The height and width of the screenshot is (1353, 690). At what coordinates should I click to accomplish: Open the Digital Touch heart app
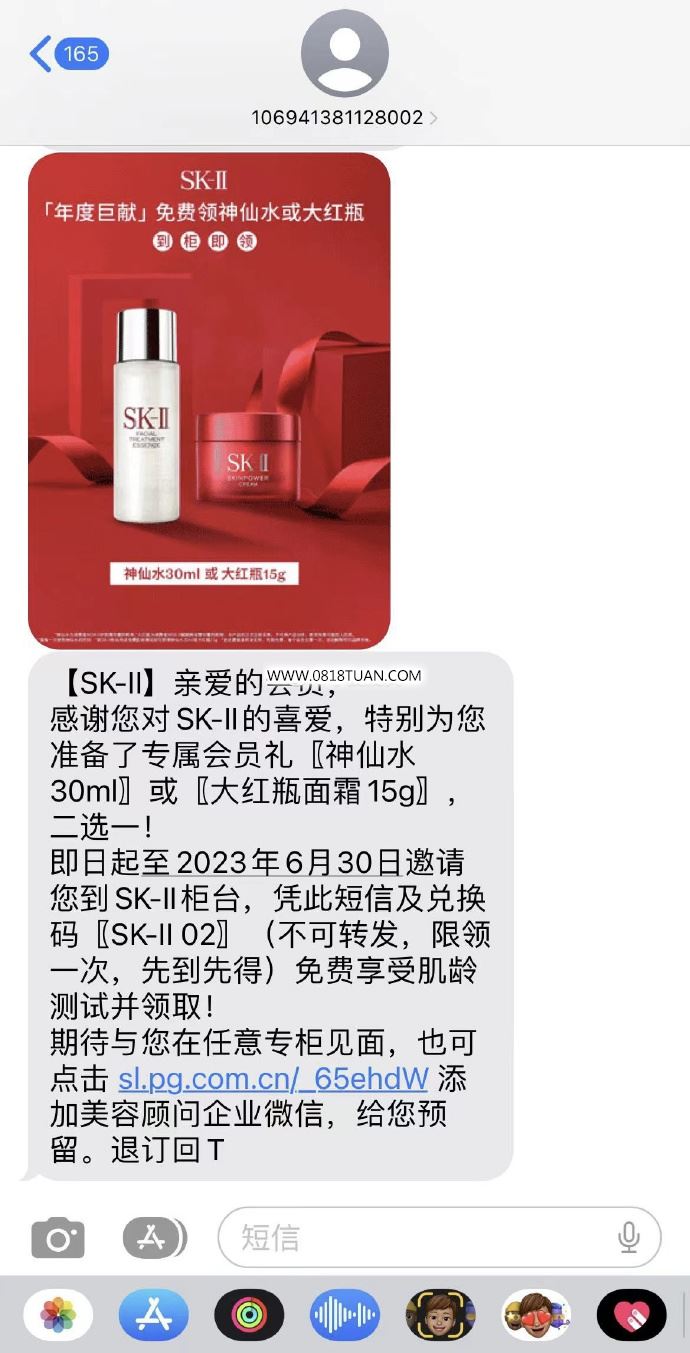pyautogui.click(x=631, y=1314)
